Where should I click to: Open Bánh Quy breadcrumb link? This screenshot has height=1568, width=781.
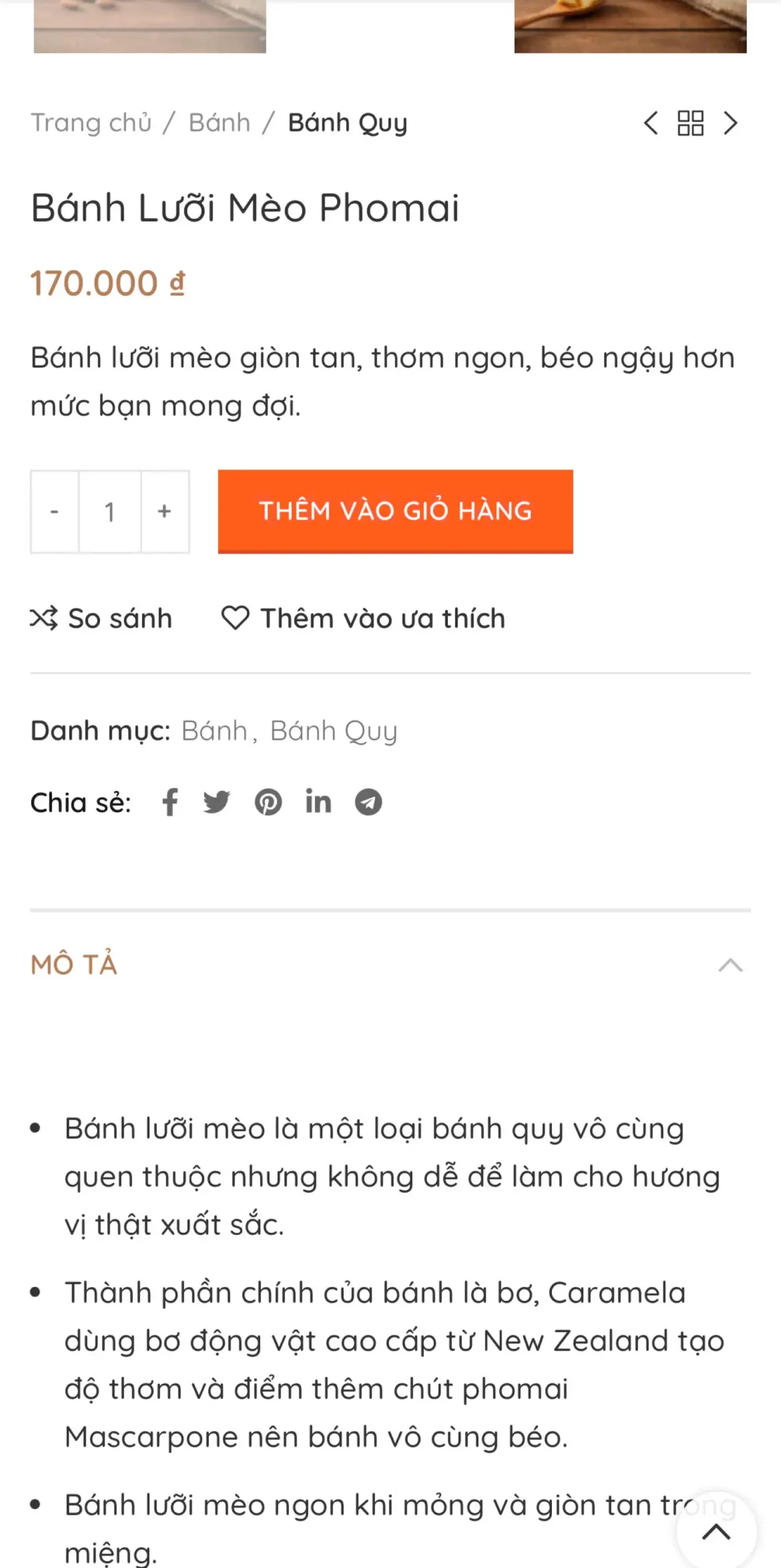click(x=347, y=123)
